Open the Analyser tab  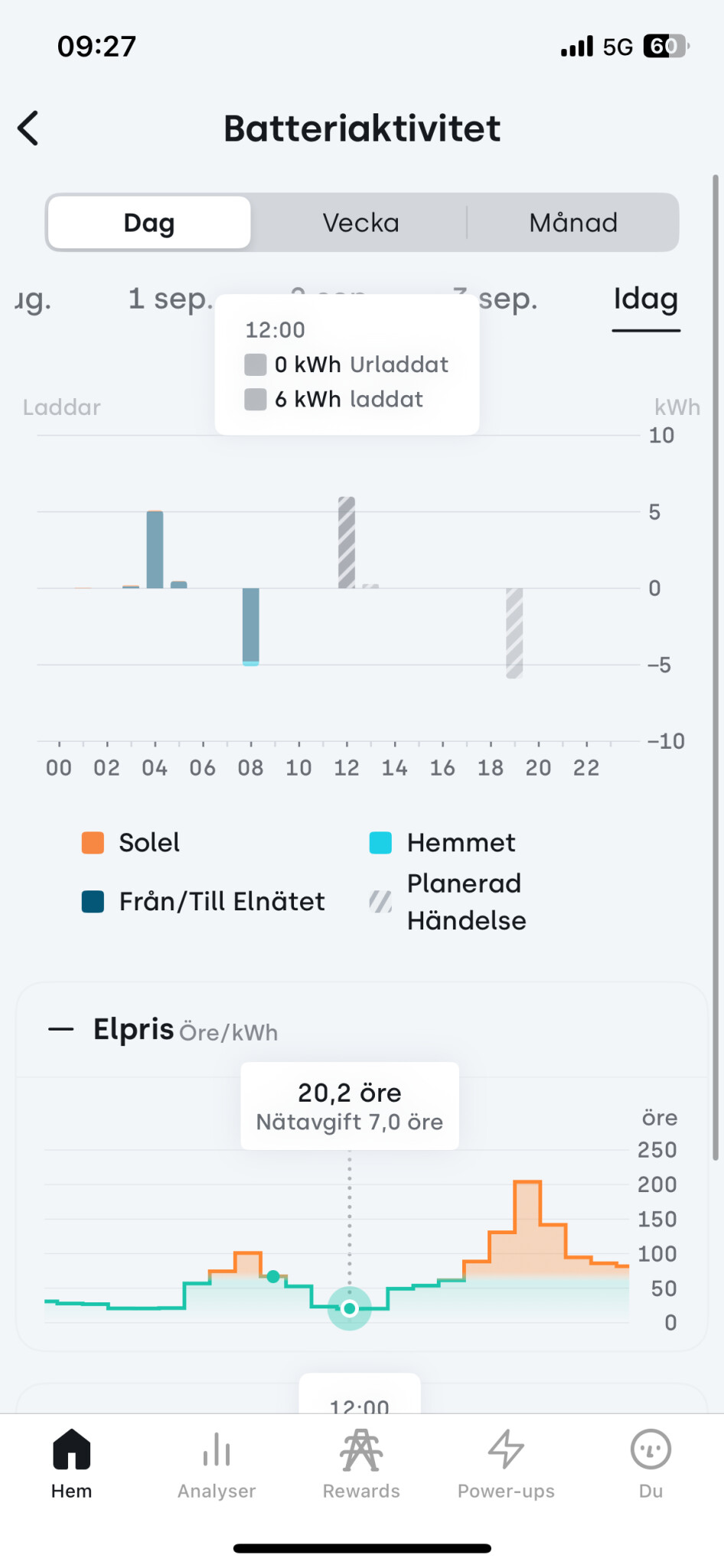[x=217, y=1463]
